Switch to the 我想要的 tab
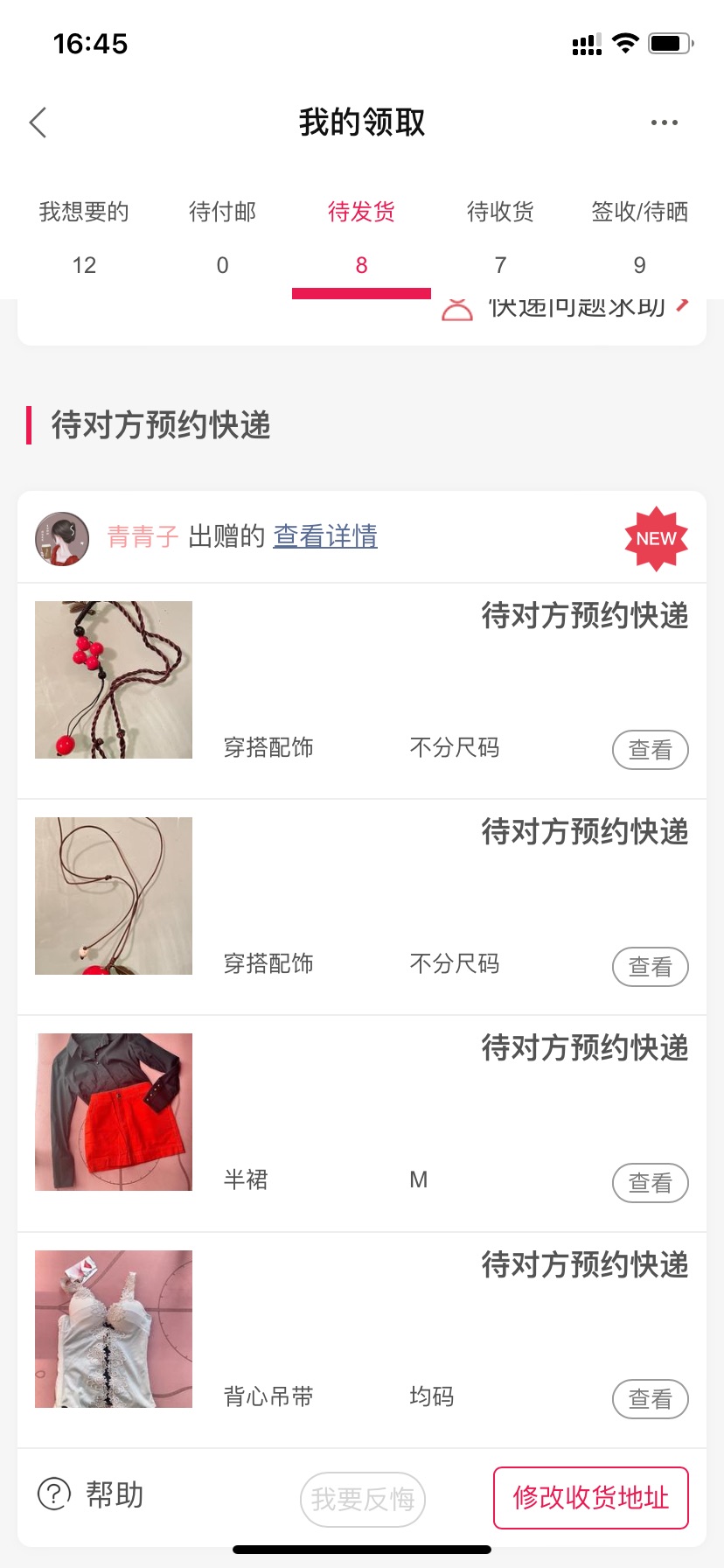Viewport: 724px width, 1568px height. 84,237
